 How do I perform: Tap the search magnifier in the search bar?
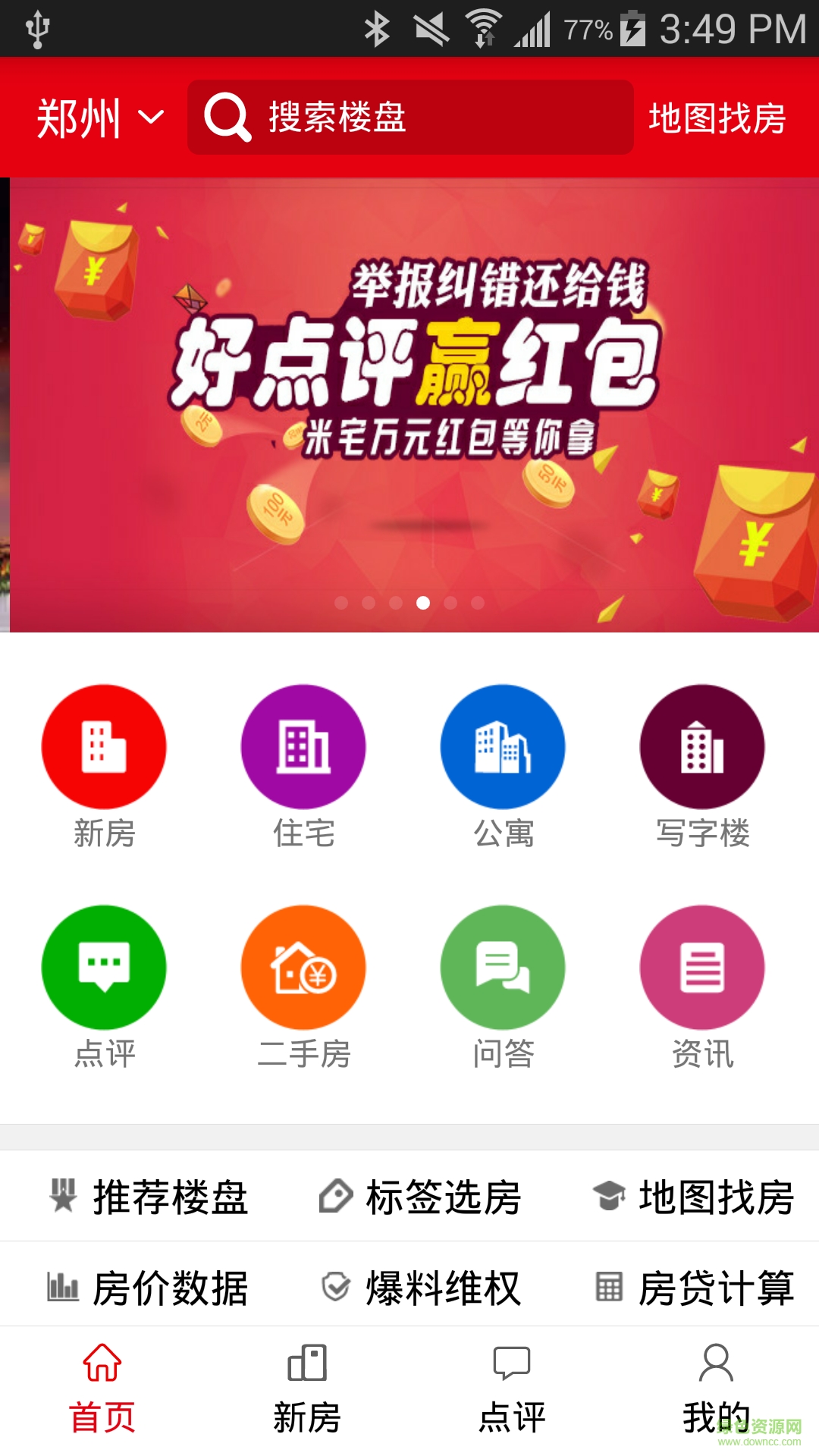point(226,118)
